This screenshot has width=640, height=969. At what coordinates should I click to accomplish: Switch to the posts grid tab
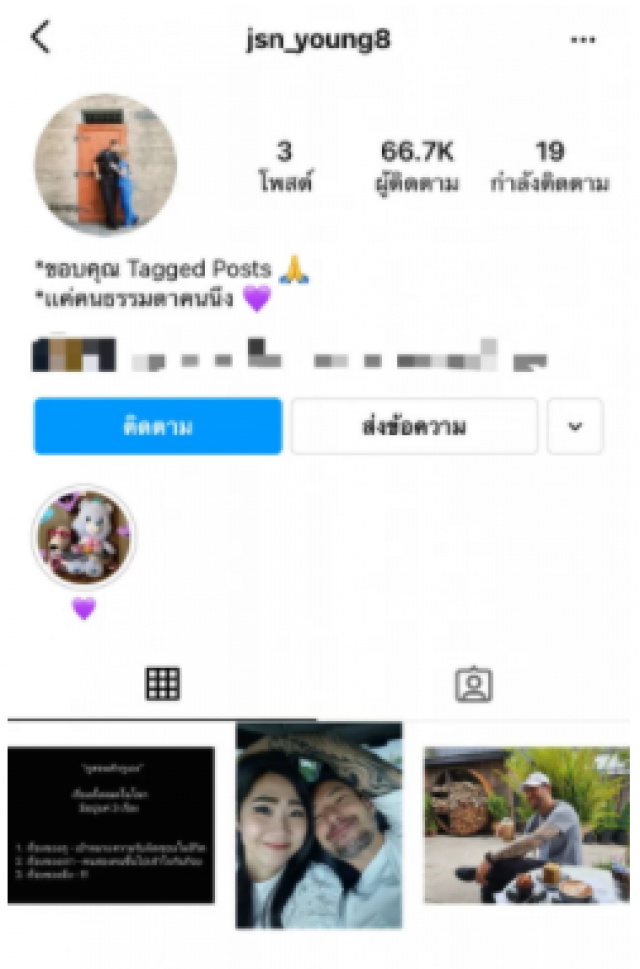162,684
